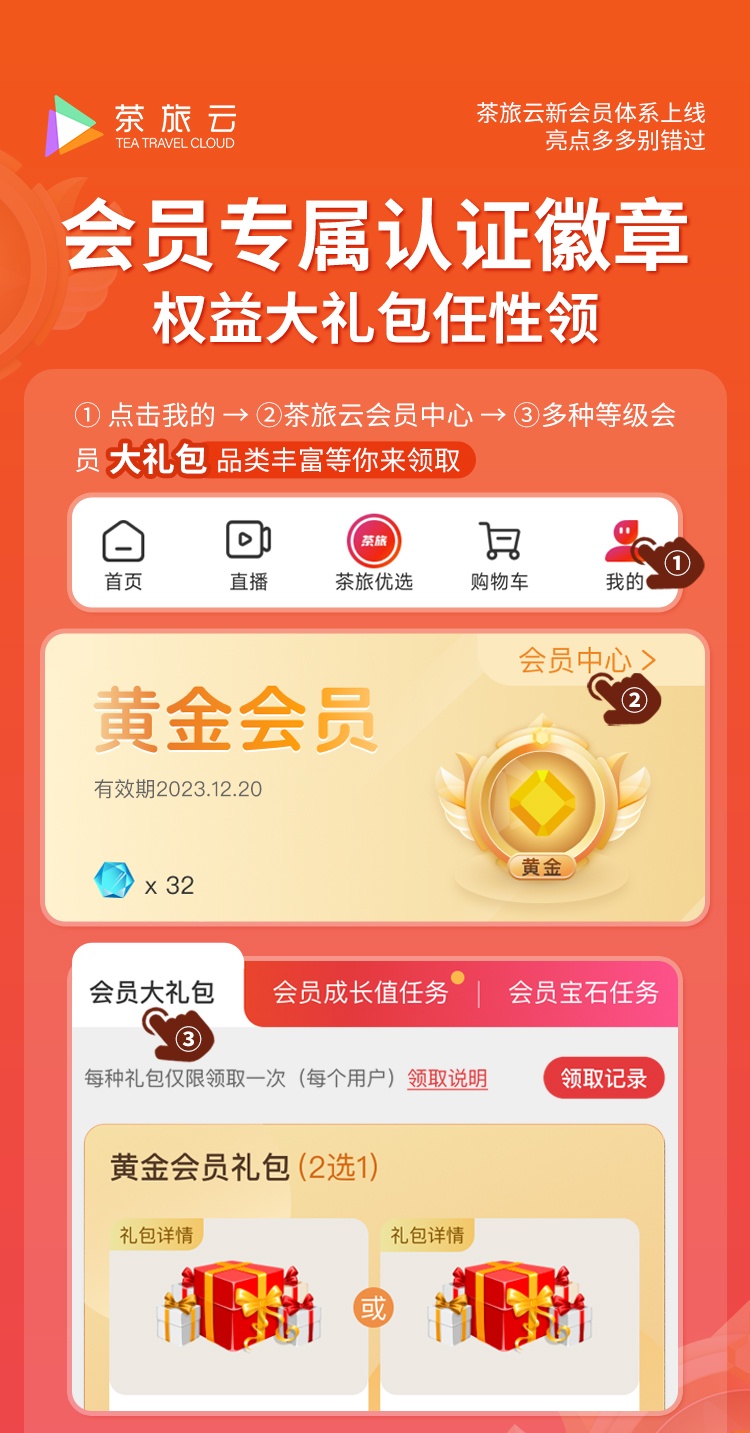
Task: Click the blue gem icon
Action: click(x=114, y=880)
